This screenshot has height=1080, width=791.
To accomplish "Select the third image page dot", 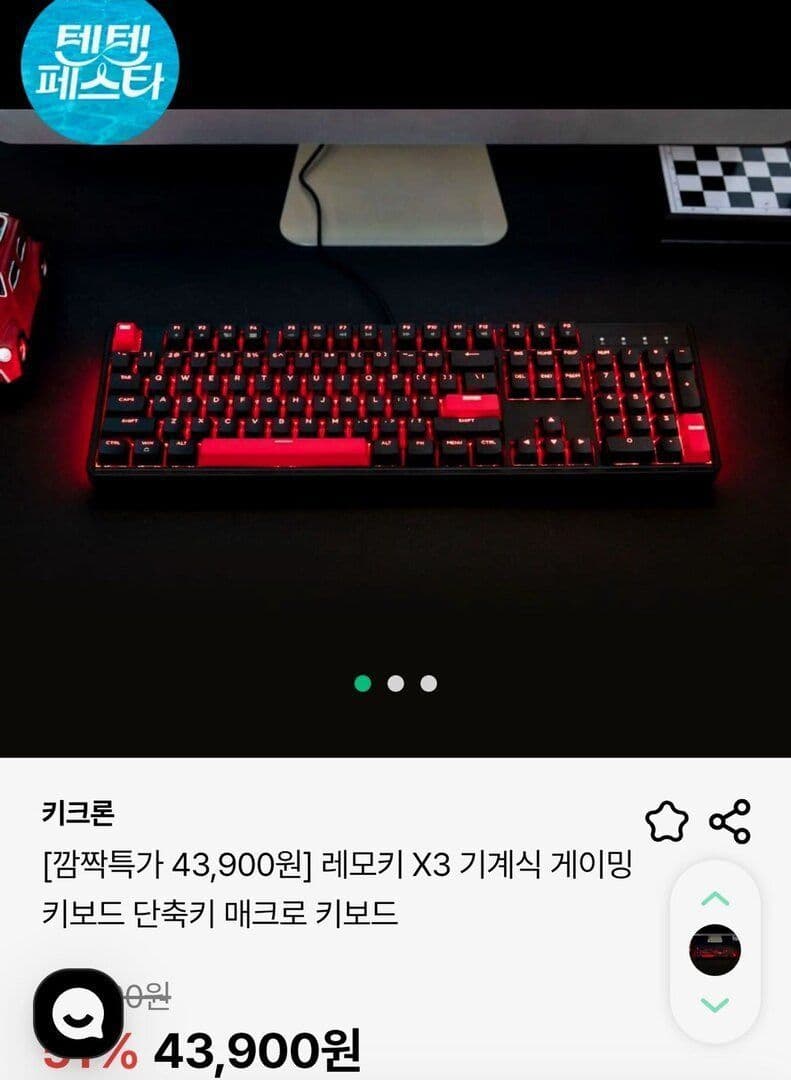I will coord(429,683).
